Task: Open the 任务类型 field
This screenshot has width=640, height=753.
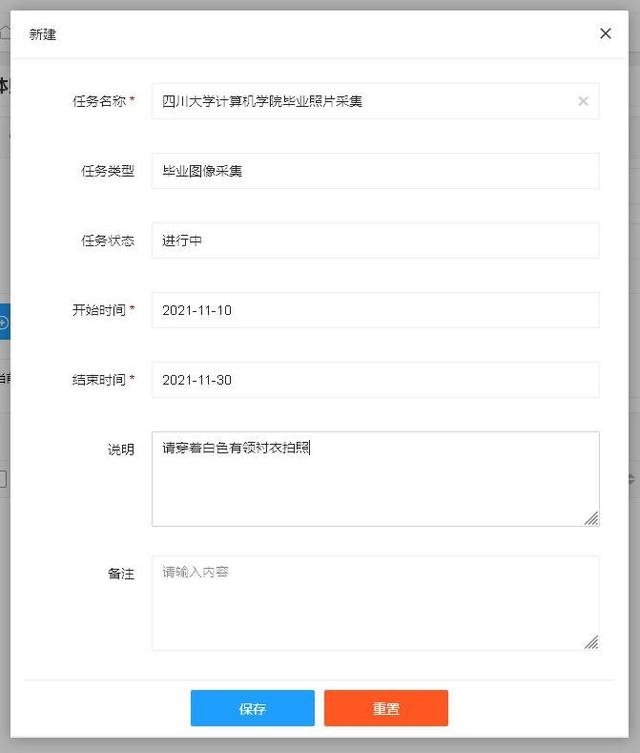Action: coord(375,171)
